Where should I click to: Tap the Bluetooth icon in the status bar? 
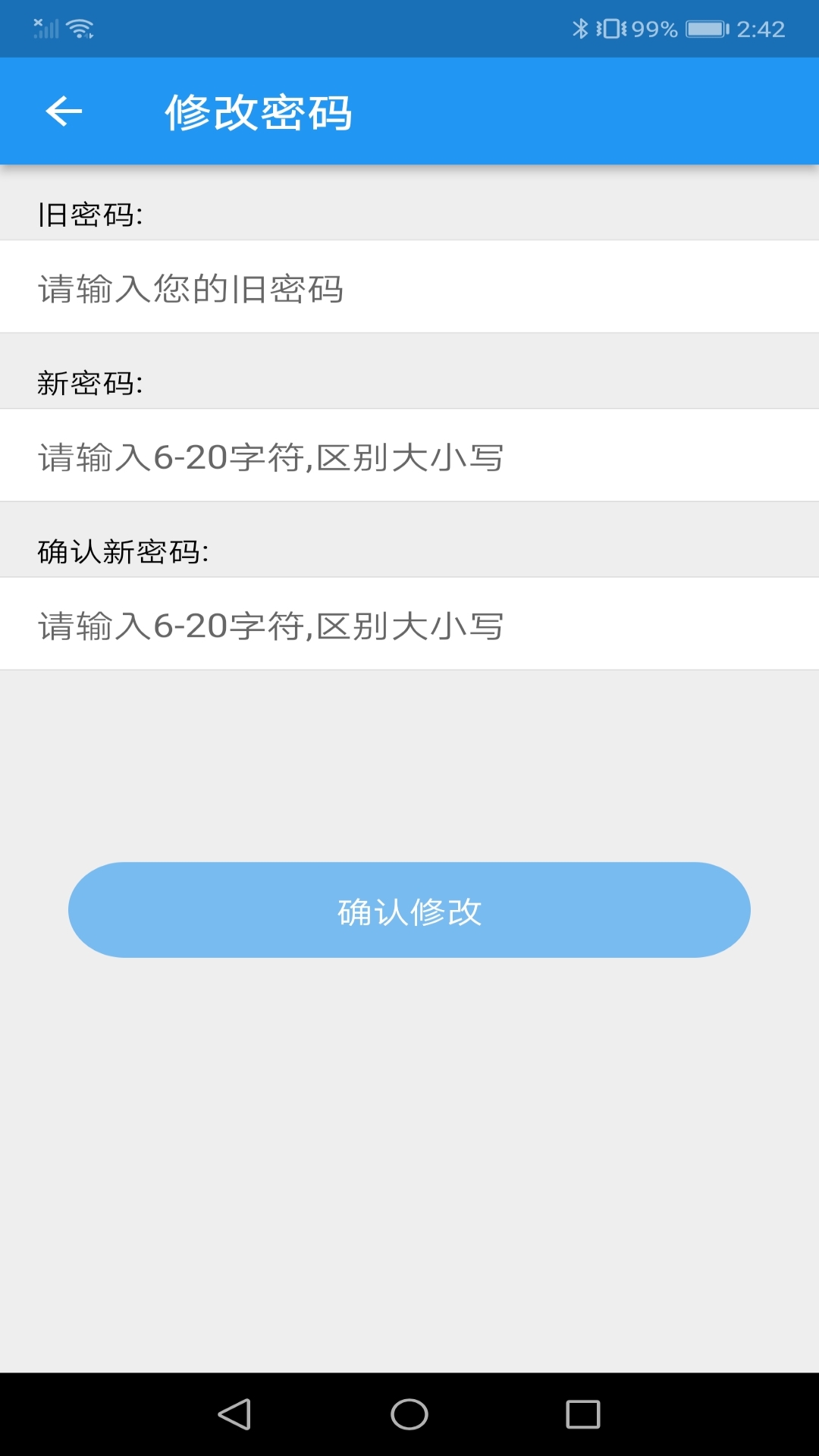click(582, 28)
